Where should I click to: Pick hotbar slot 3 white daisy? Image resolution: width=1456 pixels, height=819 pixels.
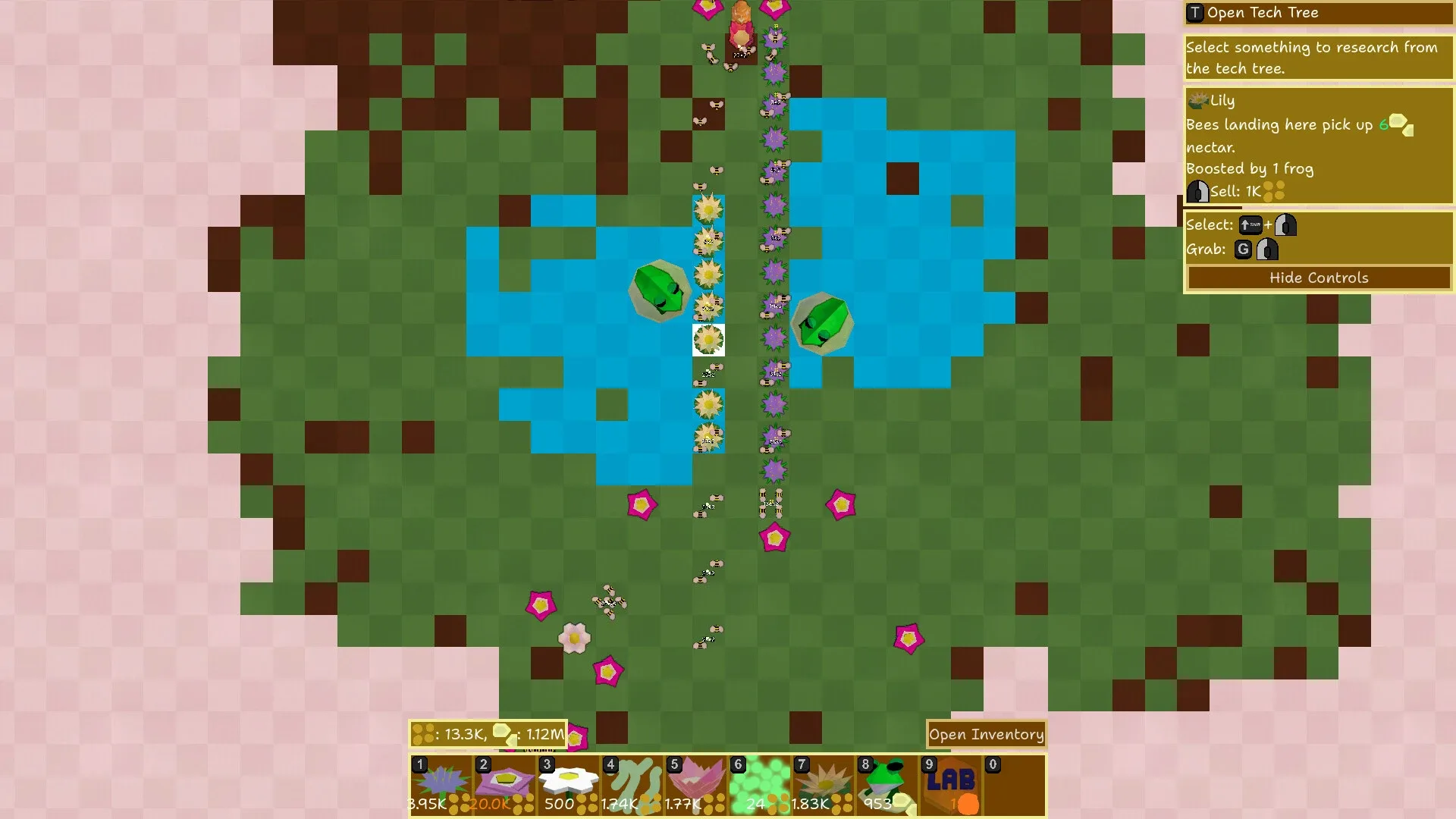[569, 785]
